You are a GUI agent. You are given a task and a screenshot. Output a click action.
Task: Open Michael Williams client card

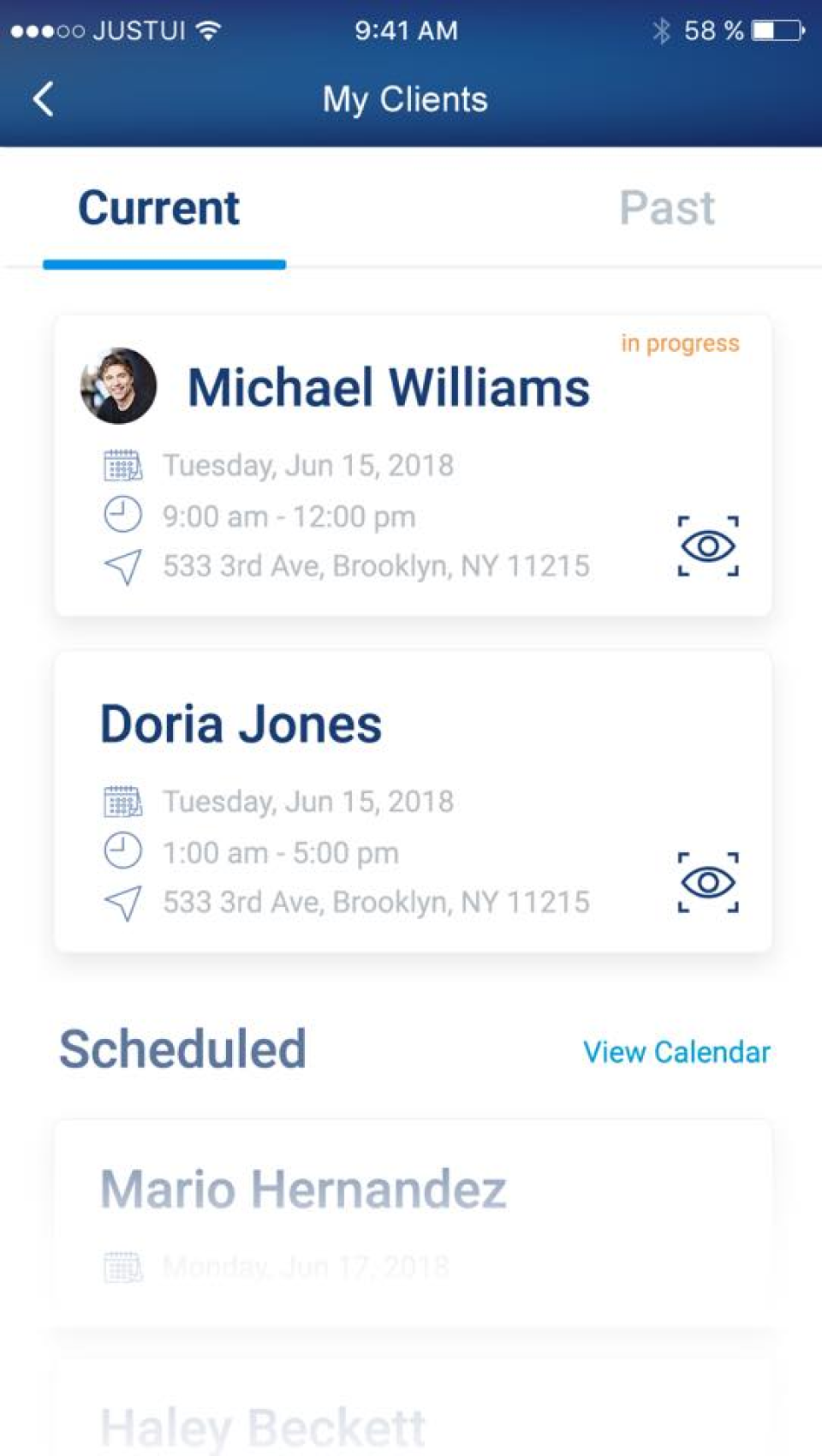(x=388, y=388)
